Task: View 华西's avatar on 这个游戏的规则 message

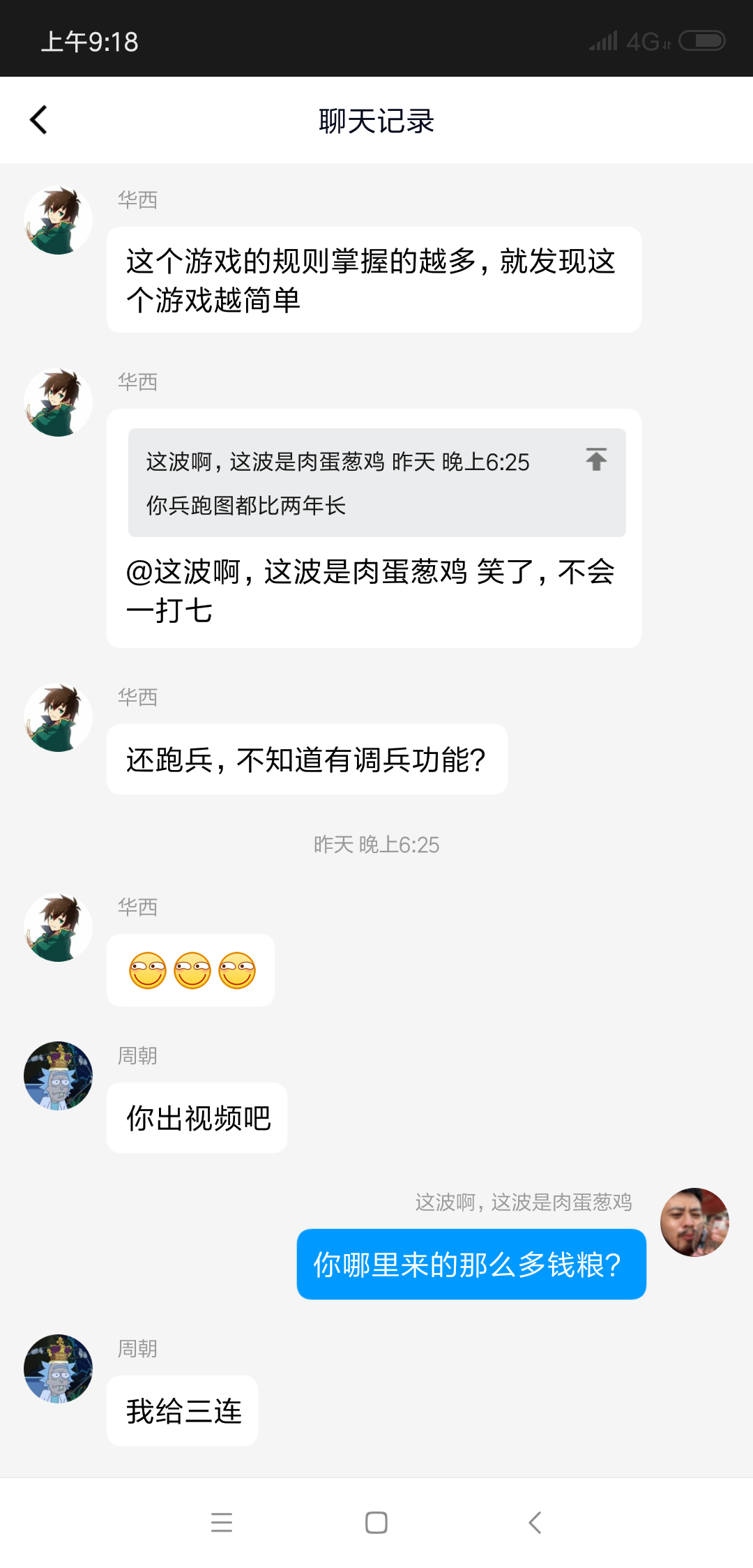Action: [59, 220]
